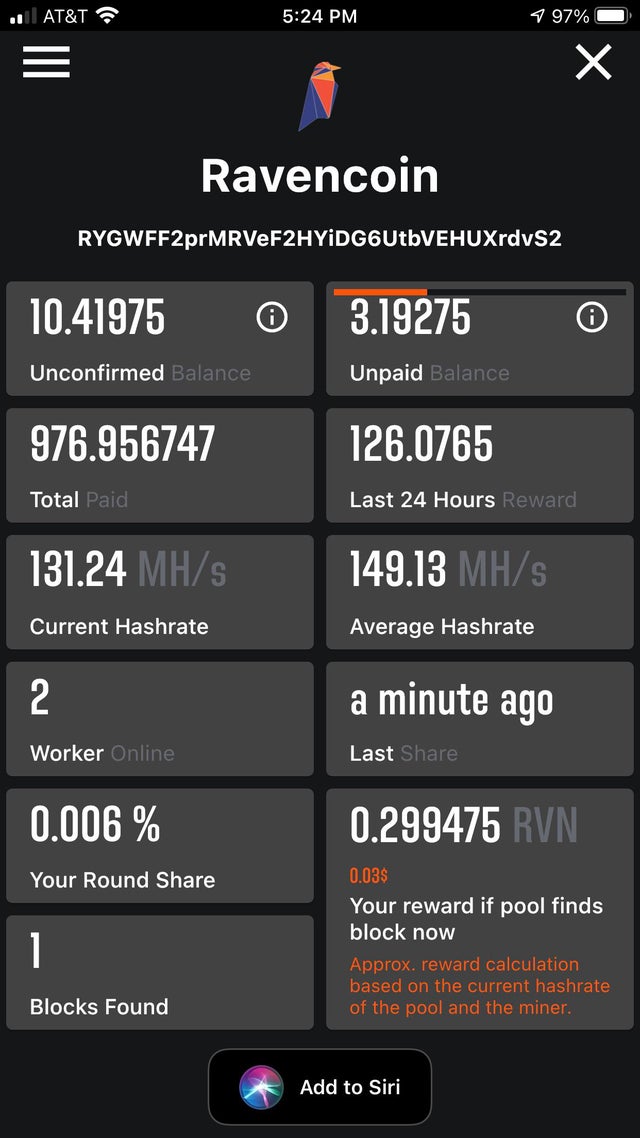Tap the Add to Siri button
Screen dimensions: 640x1138
(x=320, y=1086)
